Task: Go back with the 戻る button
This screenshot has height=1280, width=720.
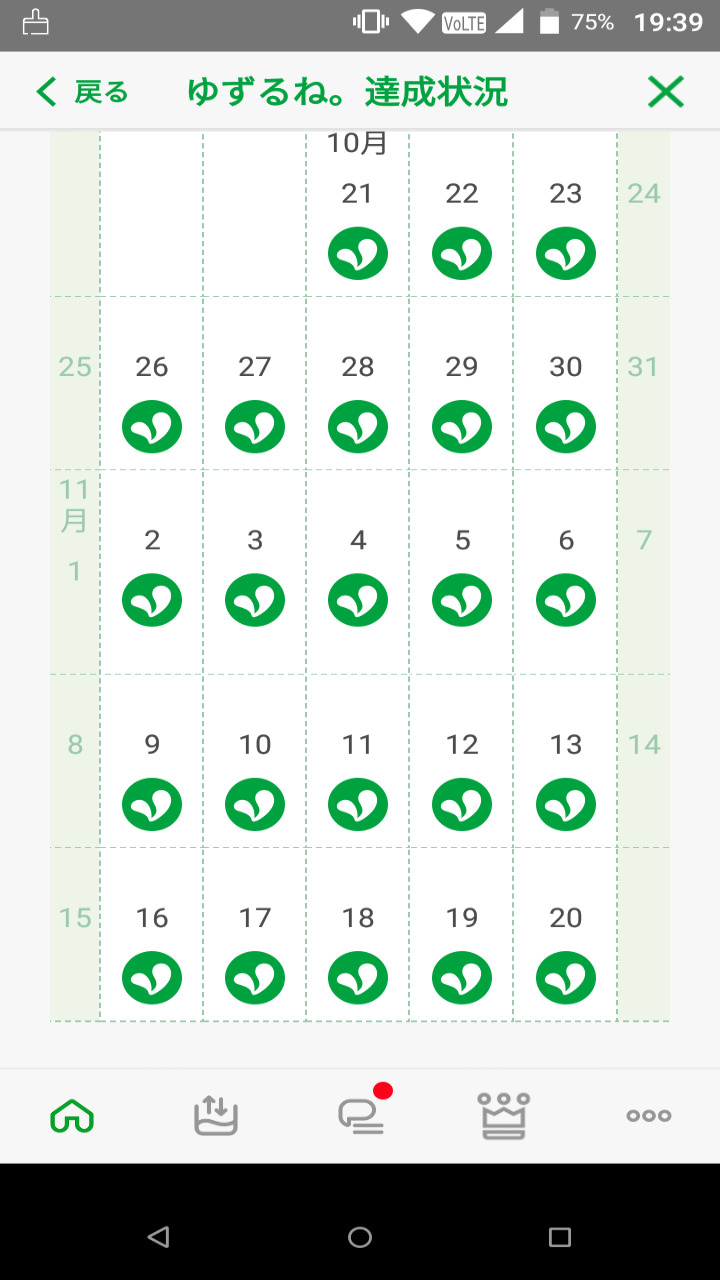Action: coord(82,92)
